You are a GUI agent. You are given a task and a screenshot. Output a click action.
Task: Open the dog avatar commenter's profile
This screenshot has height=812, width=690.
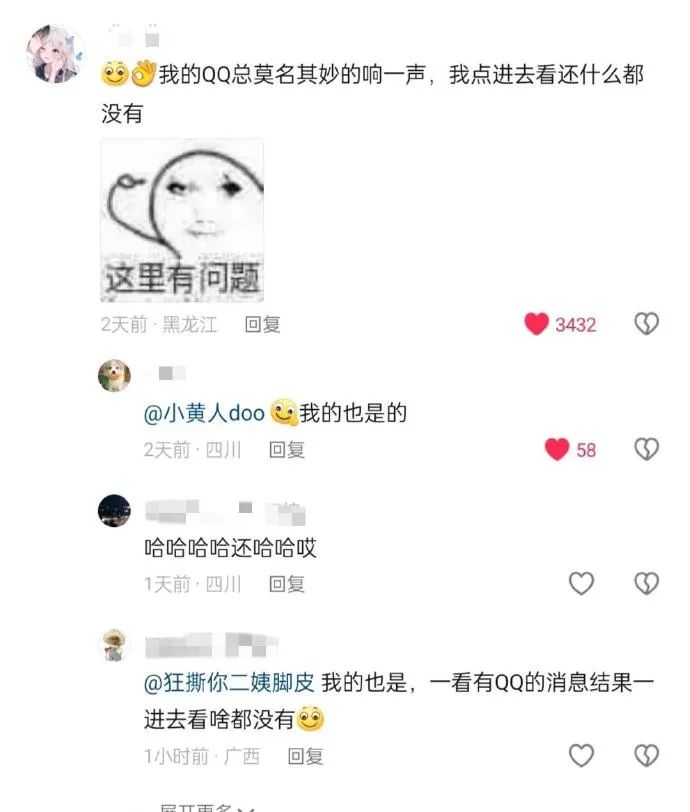[115, 376]
